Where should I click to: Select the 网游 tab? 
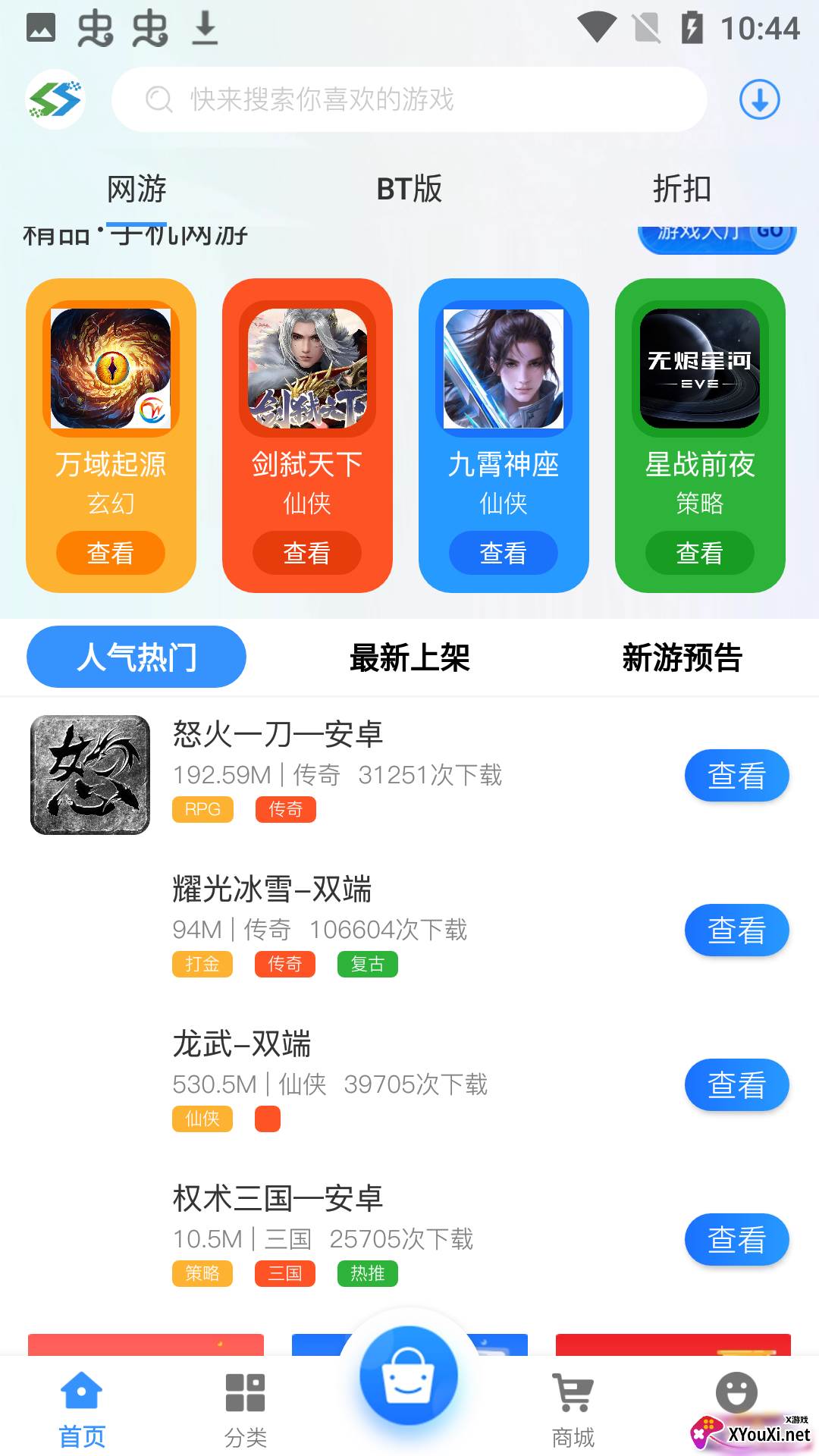136,189
